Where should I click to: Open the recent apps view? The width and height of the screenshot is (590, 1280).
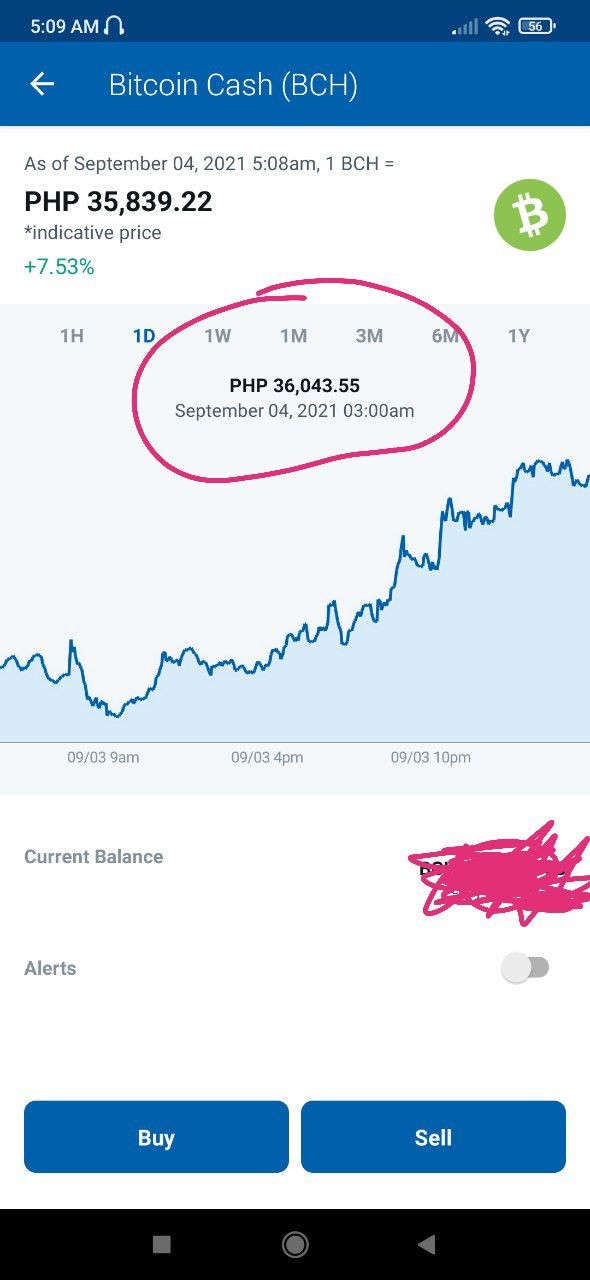162,1244
